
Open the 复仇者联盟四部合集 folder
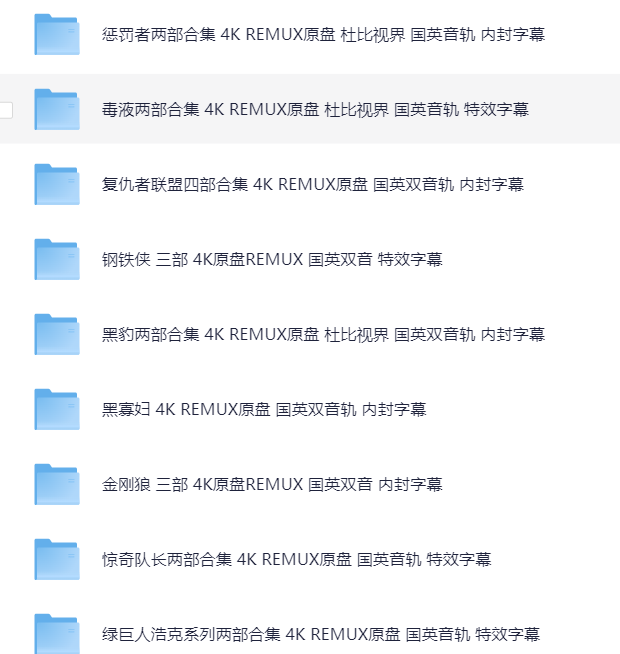(312, 185)
